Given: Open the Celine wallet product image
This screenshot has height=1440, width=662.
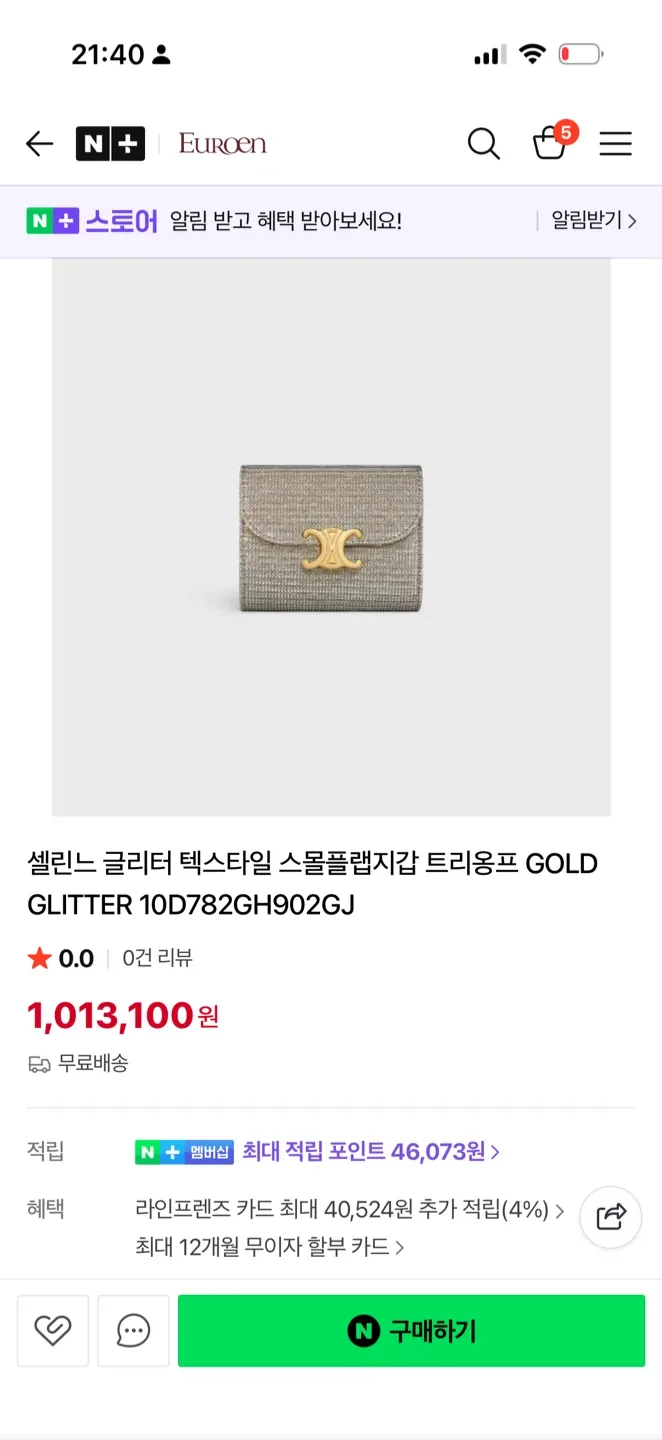Looking at the screenshot, I should pyautogui.click(x=331, y=537).
